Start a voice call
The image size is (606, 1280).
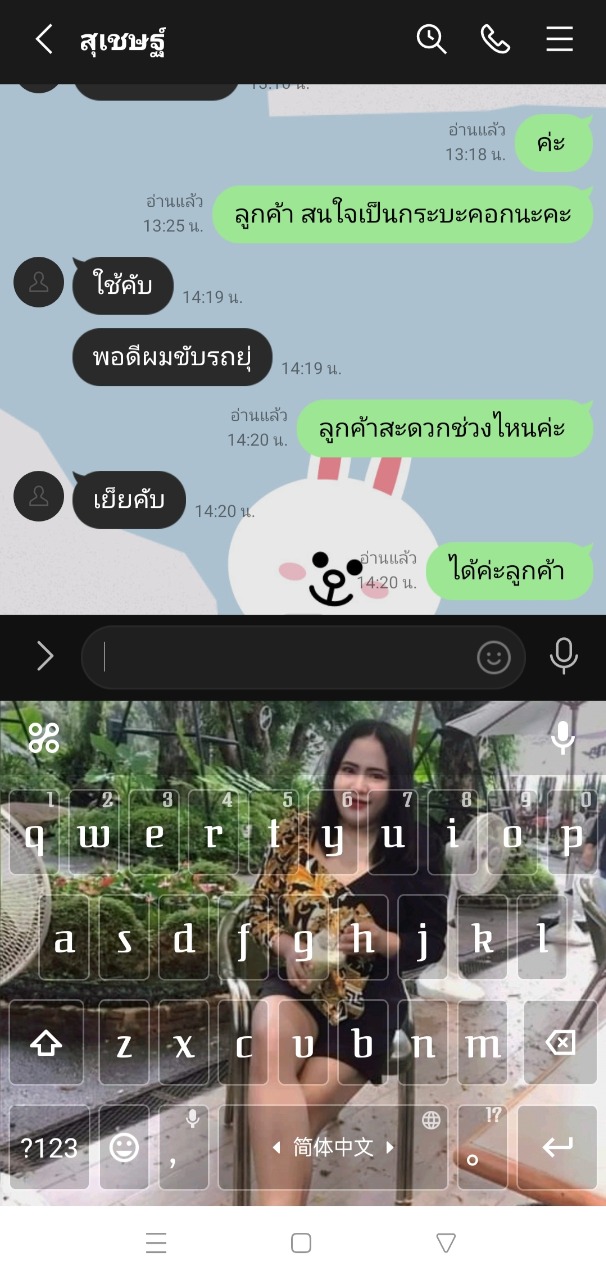point(495,39)
